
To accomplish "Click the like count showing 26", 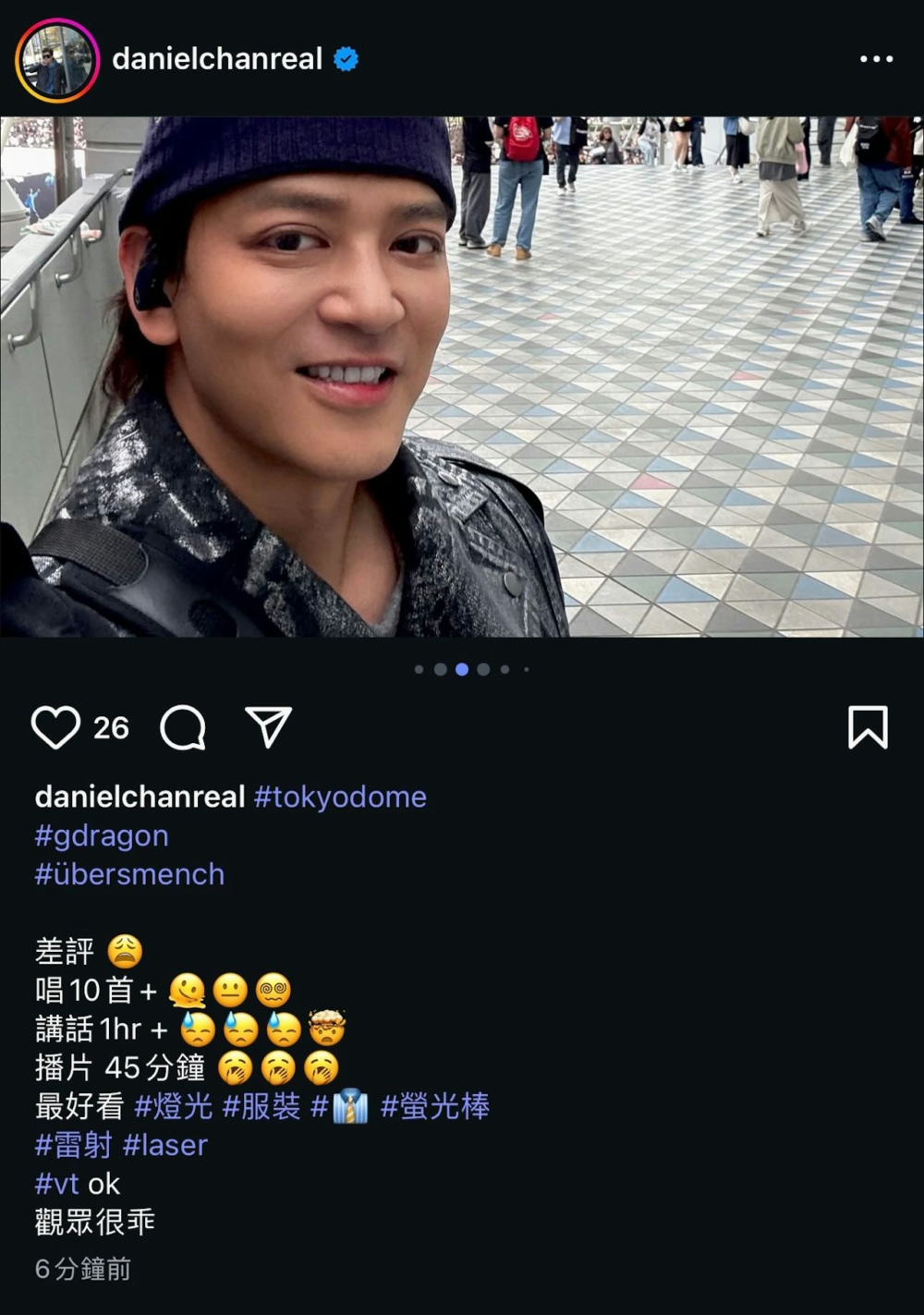I will [x=111, y=728].
